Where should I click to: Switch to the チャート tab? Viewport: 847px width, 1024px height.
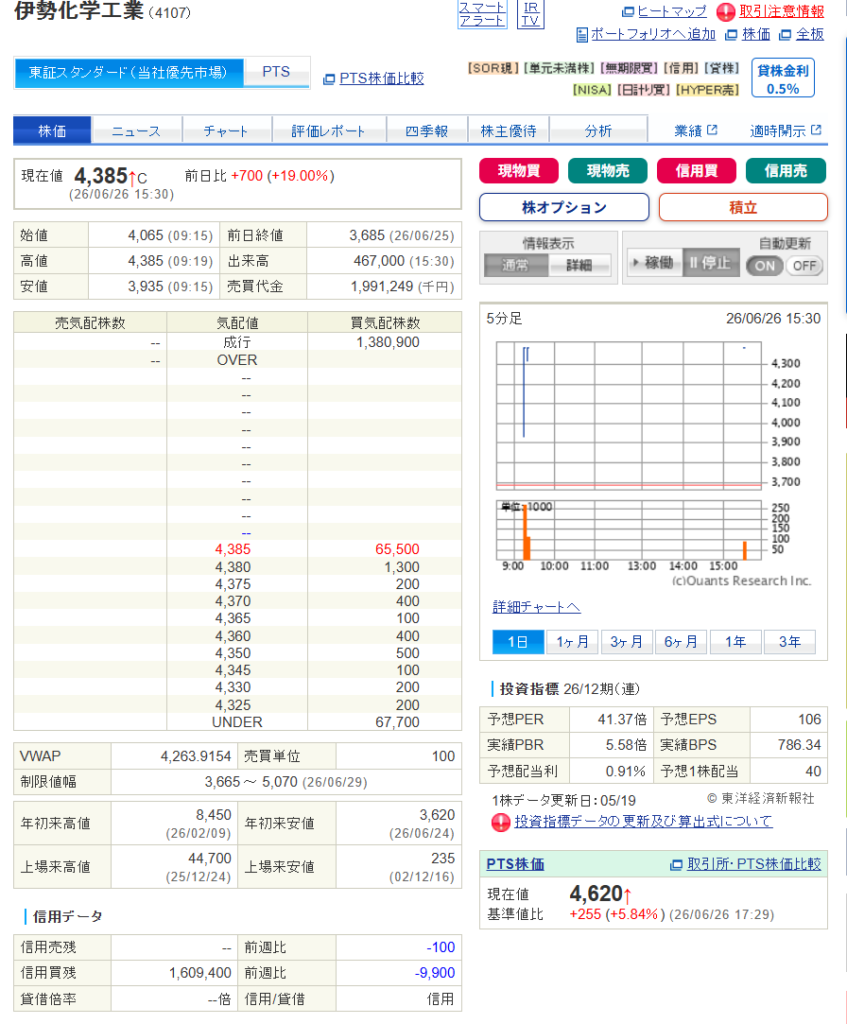click(x=226, y=131)
